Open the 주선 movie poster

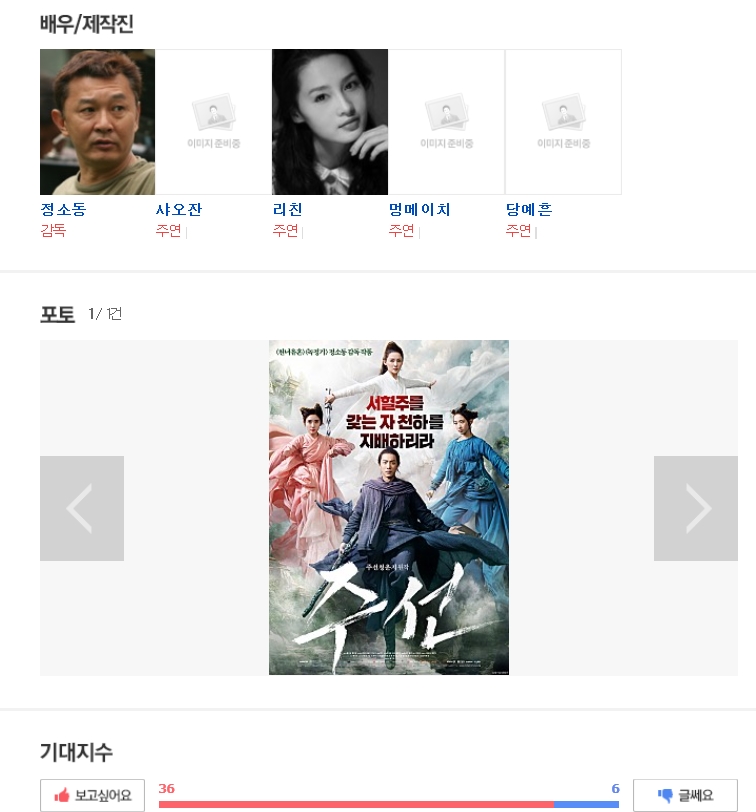point(388,507)
